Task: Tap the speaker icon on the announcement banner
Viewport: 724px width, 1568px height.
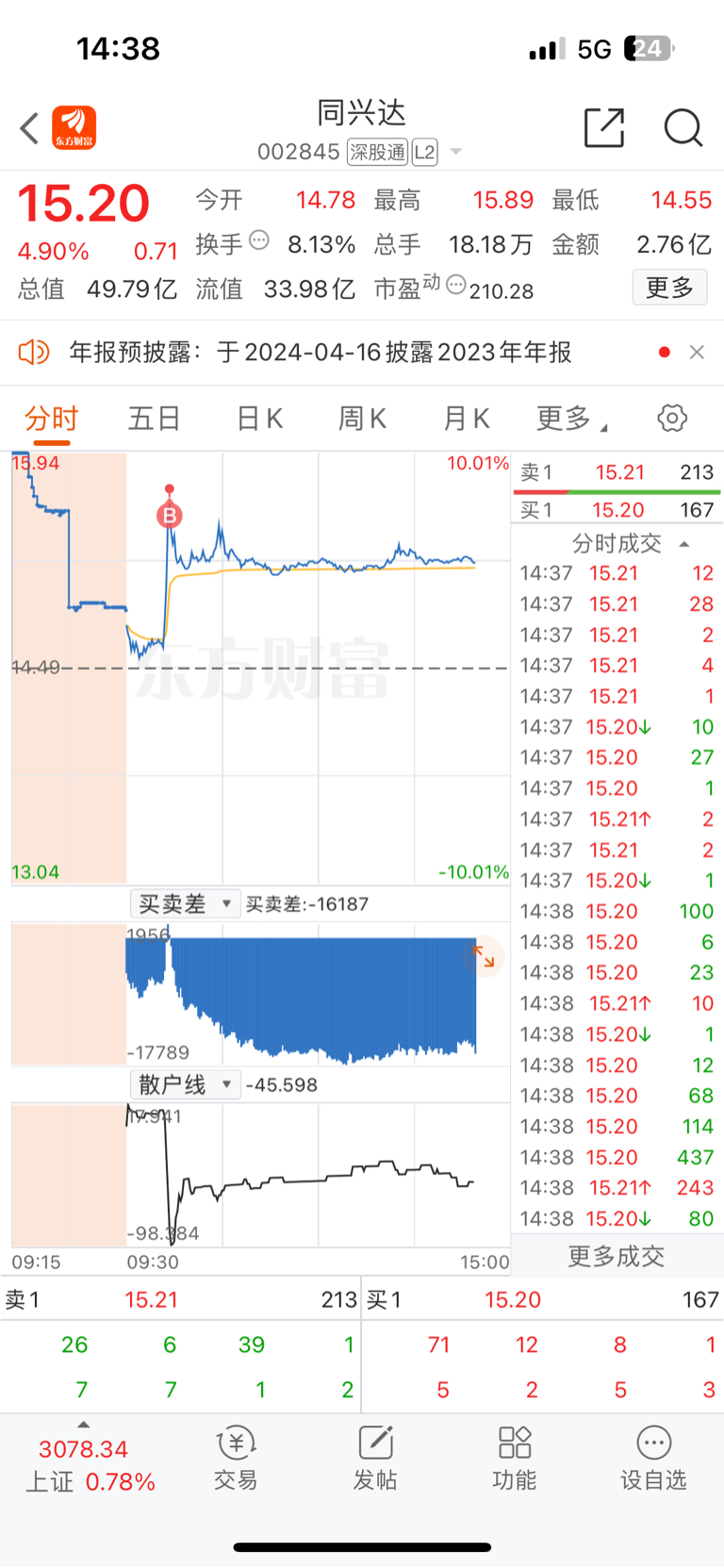Action: (x=35, y=352)
